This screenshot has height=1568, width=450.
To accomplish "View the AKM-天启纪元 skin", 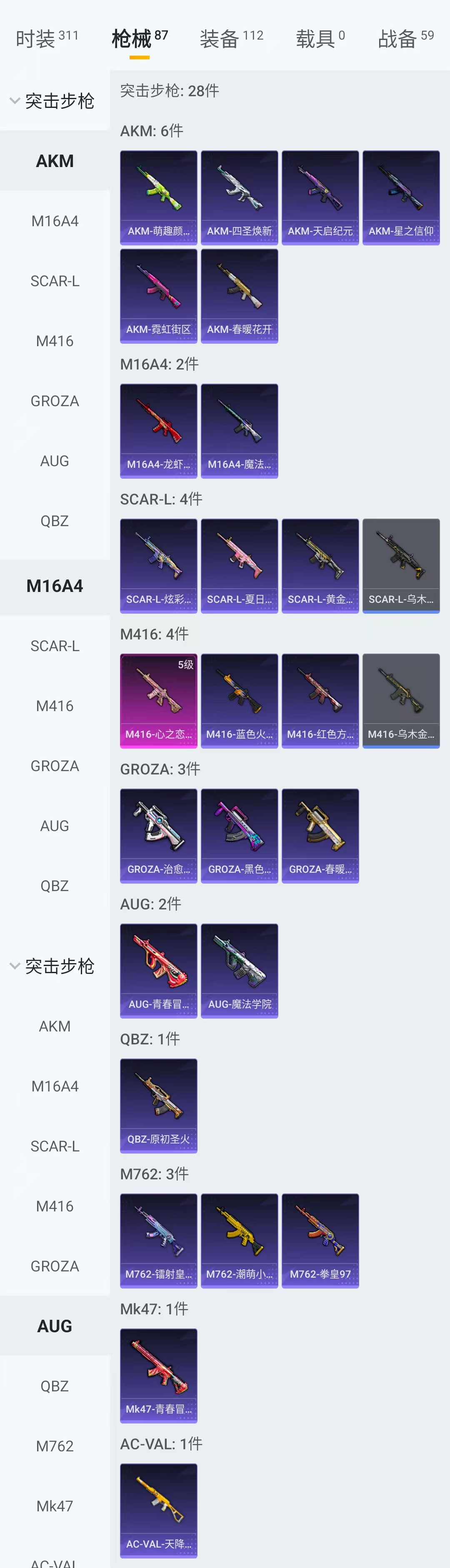I will click(x=320, y=197).
